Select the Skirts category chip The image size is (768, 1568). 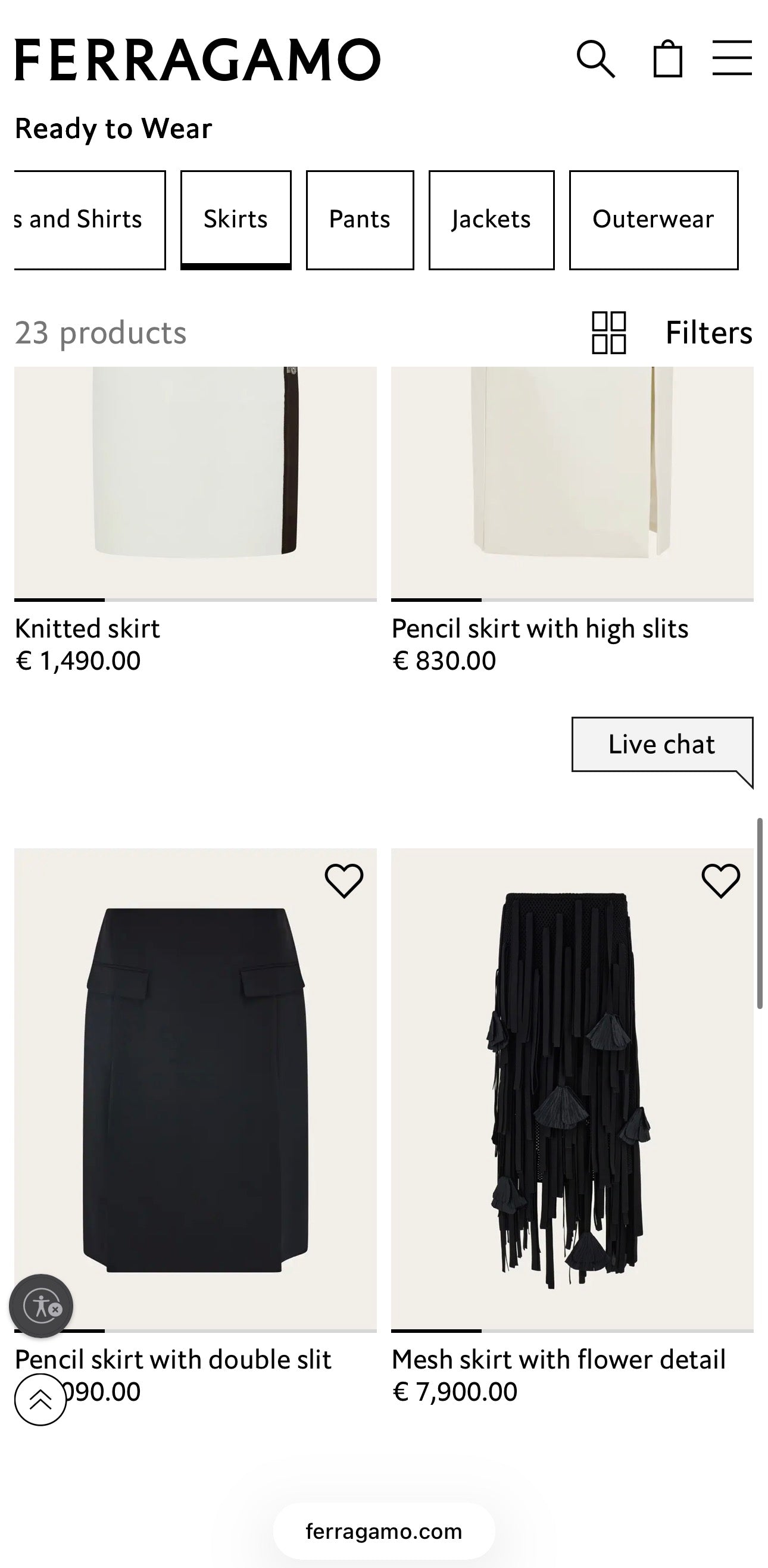click(236, 220)
